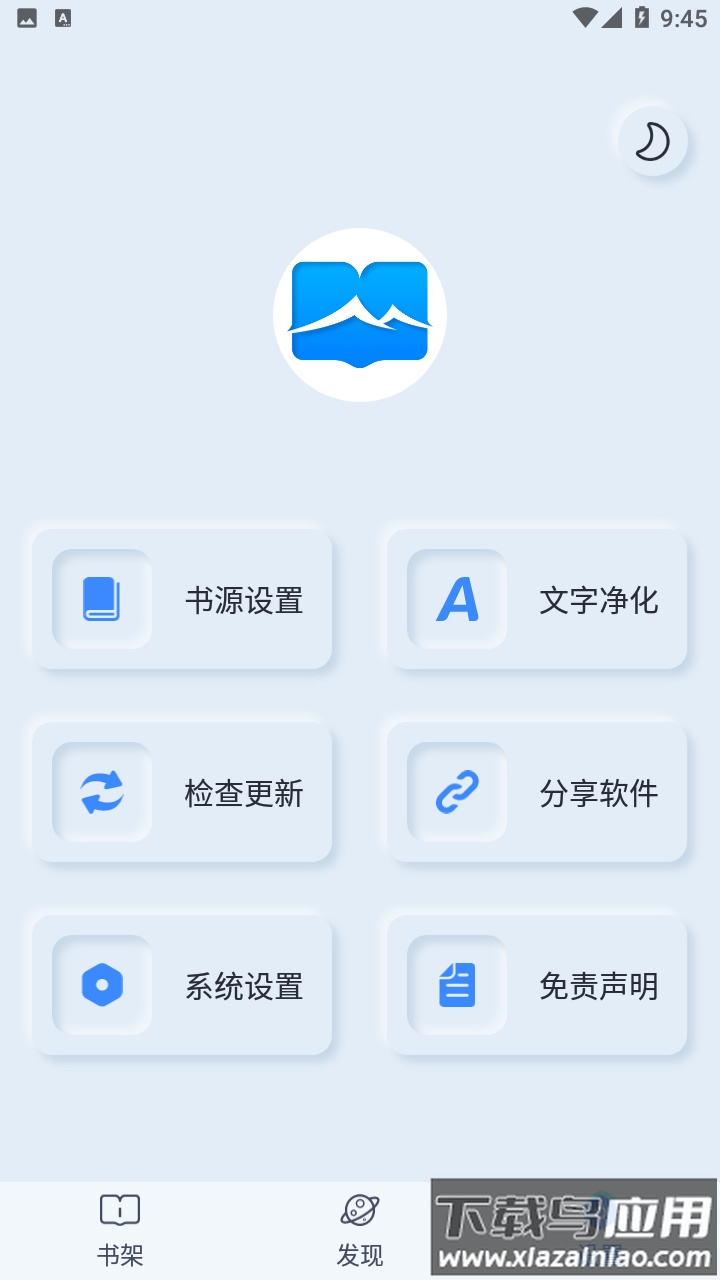The height and width of the screenshot is (1280, 720).
Task: Click the 文字净化 letter A icon
Action: (456, 598)
